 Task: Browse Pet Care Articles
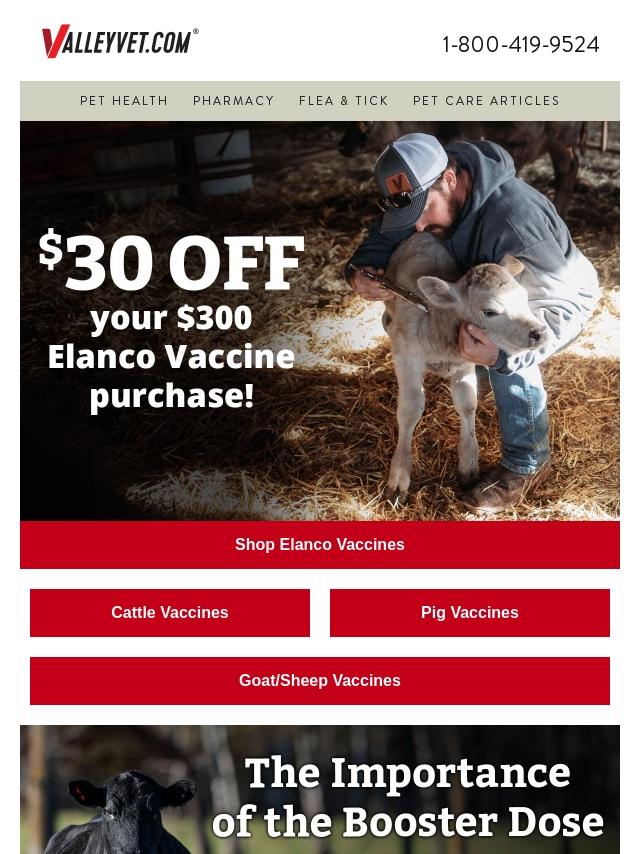click(486, 101)
